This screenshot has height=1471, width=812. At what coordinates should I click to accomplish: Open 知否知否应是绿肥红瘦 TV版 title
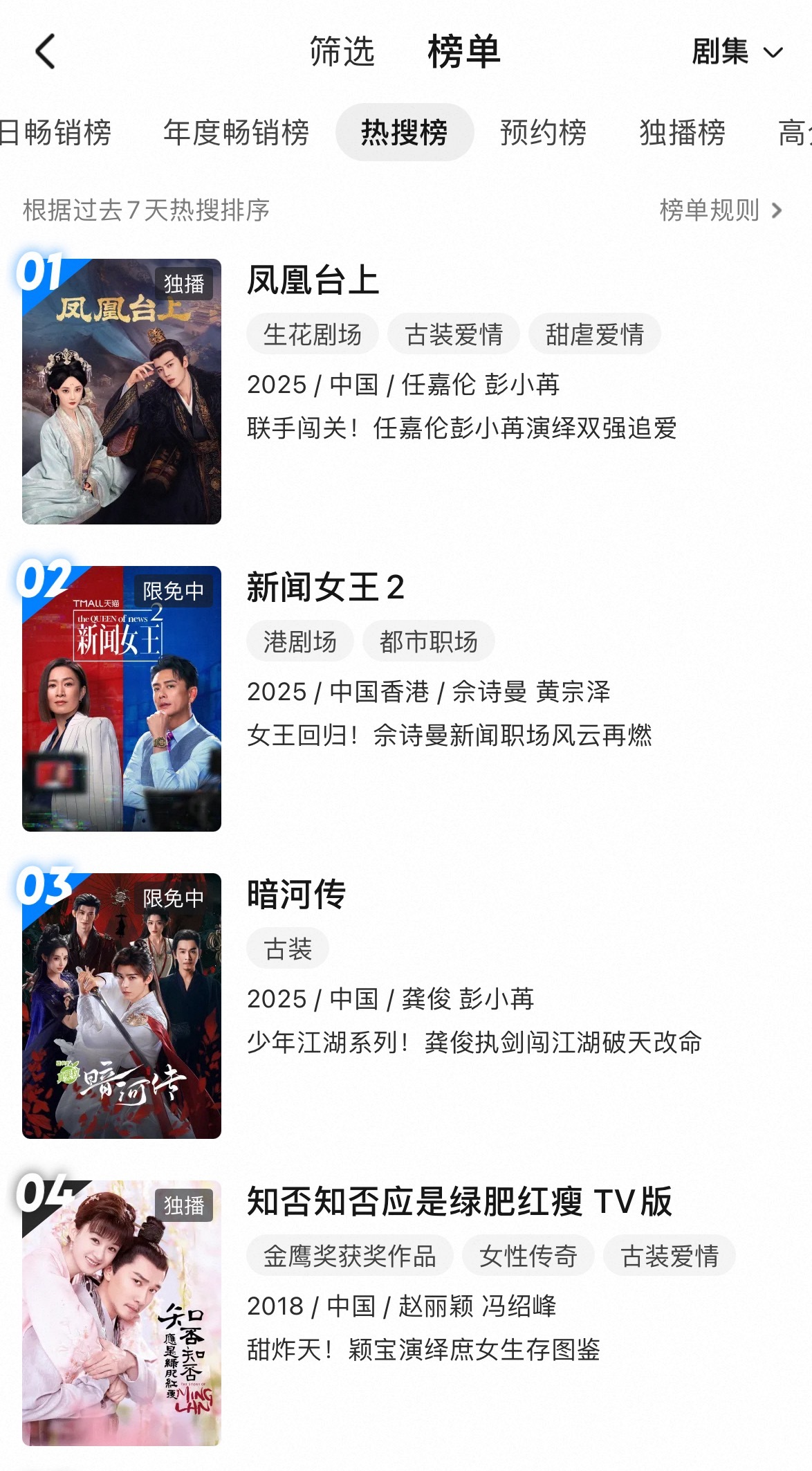click(x=459, y=1202)
